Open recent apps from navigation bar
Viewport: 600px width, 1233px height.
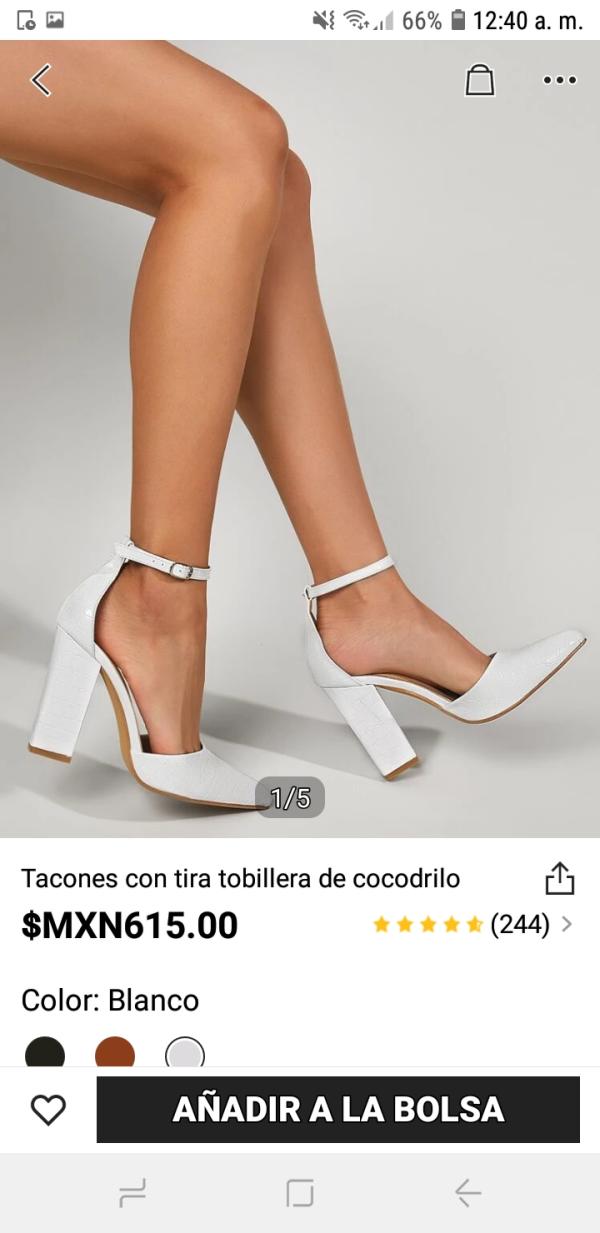click(132, 1192)
